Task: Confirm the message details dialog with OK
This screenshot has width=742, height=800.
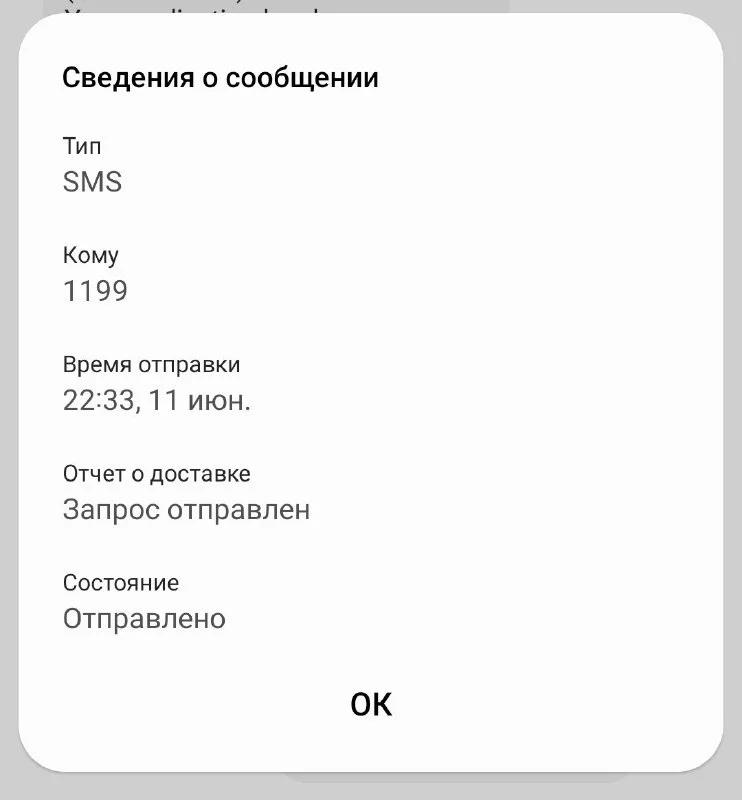Action: (371, 704)
